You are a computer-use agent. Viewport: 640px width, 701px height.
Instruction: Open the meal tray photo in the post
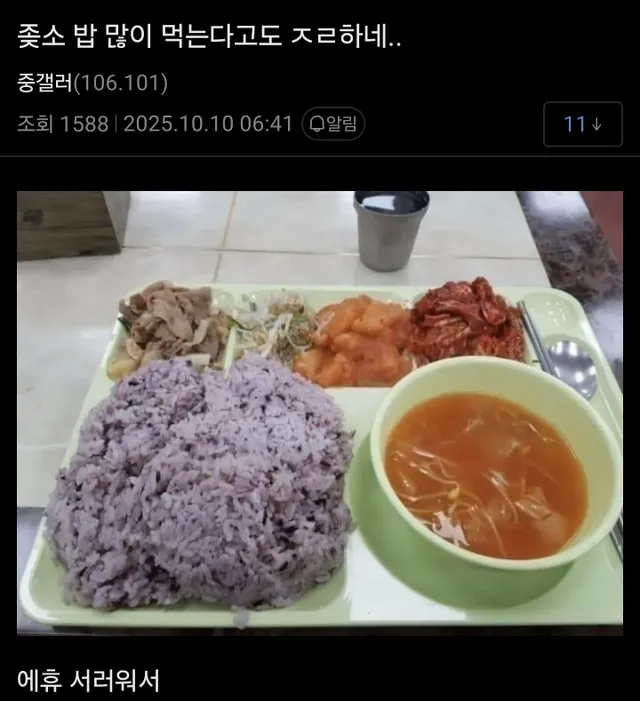click(x=319, y=412)
